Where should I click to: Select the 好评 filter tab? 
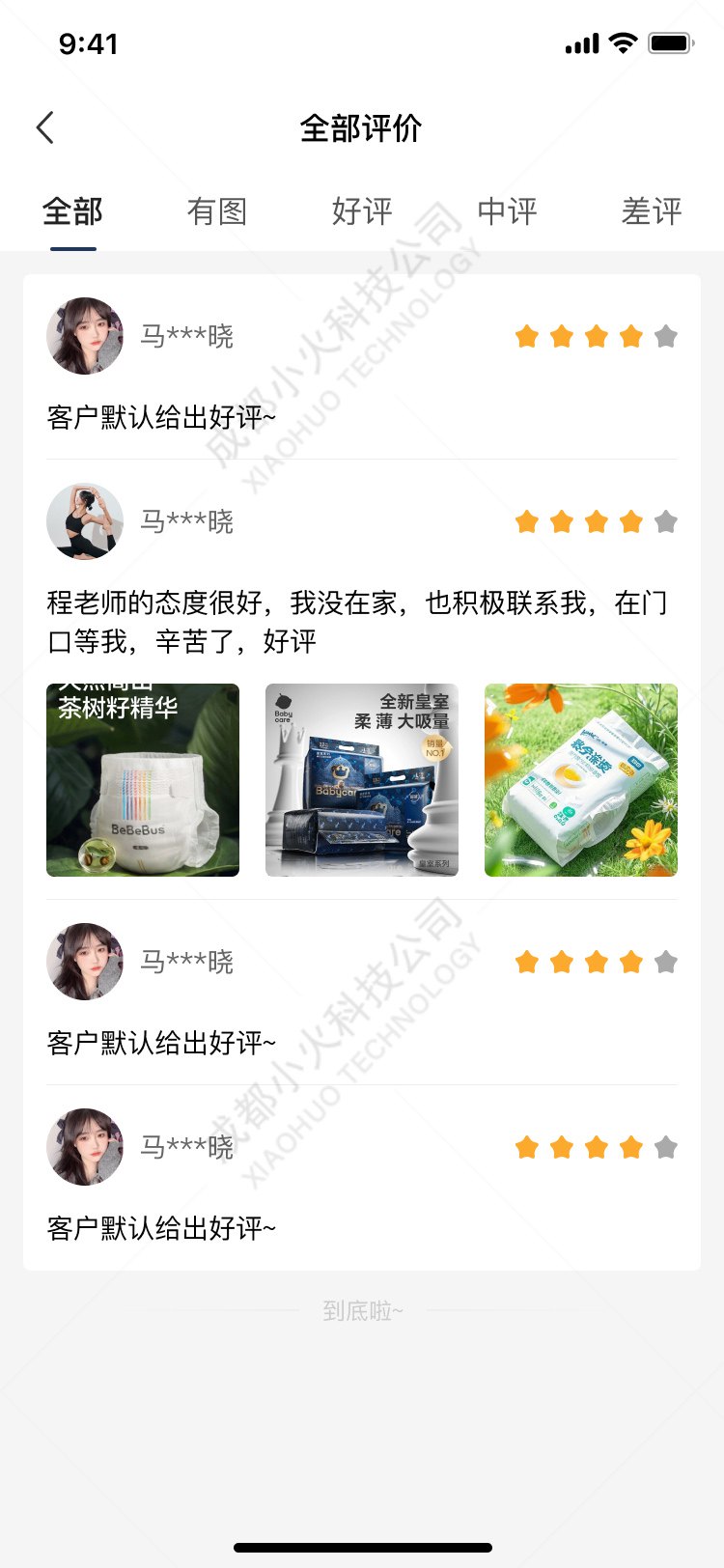pos(362,211)
